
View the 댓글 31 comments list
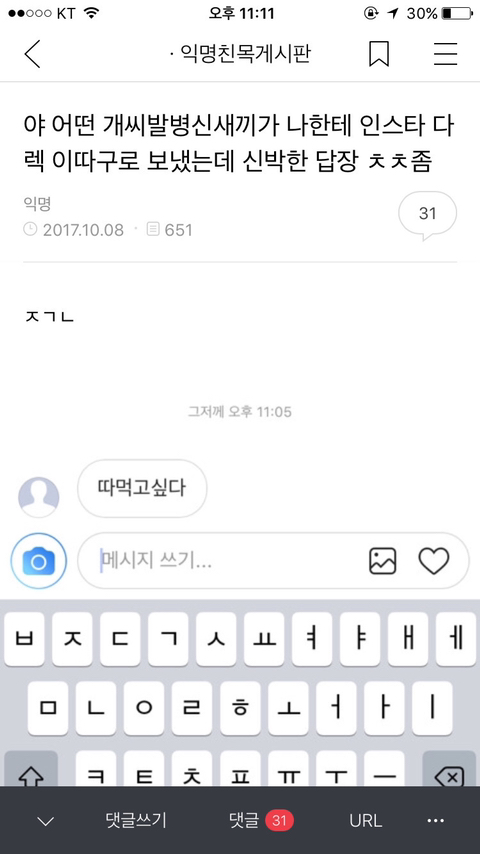(262, 820)
